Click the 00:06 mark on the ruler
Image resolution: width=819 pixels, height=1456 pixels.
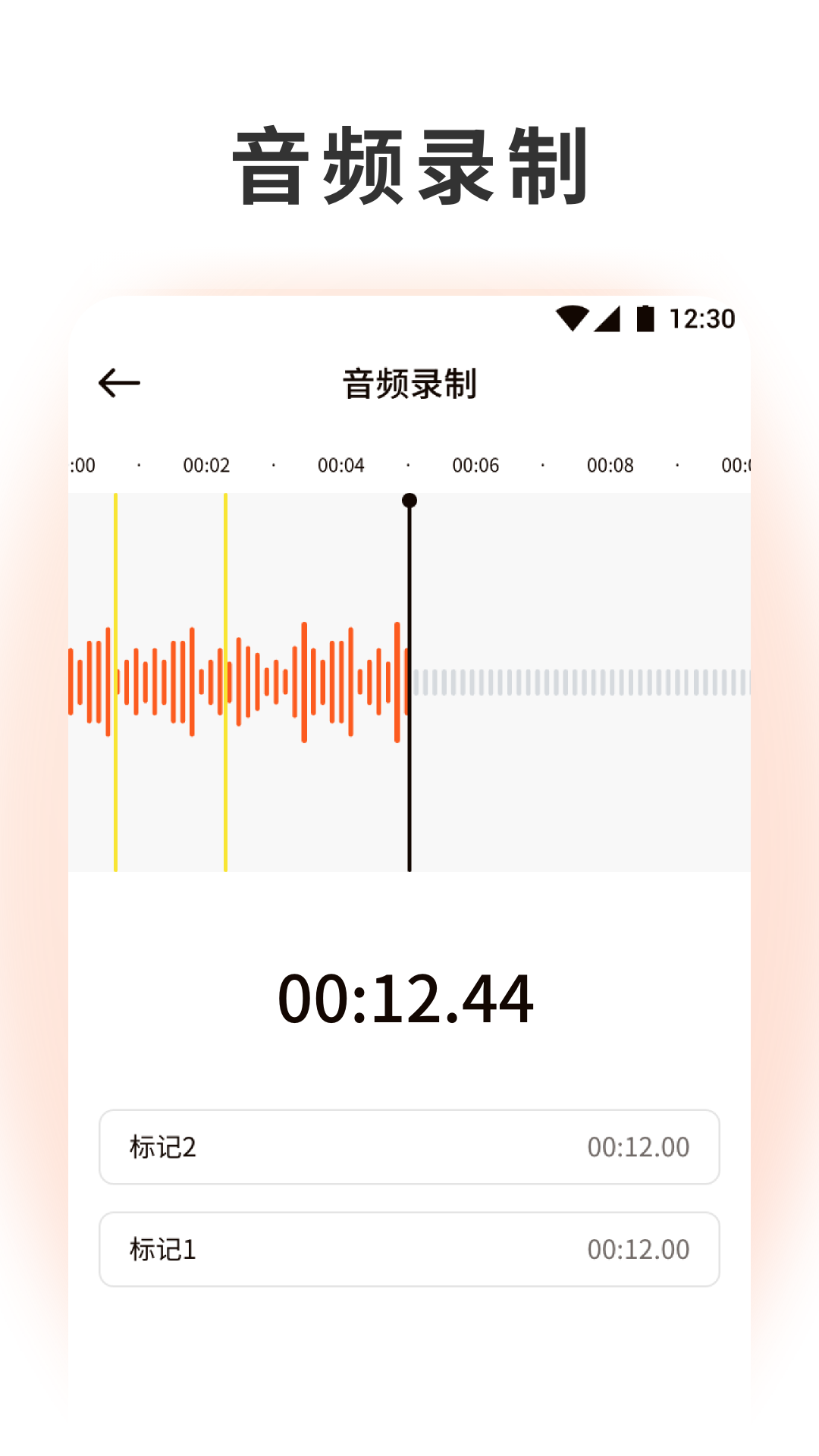477,465
